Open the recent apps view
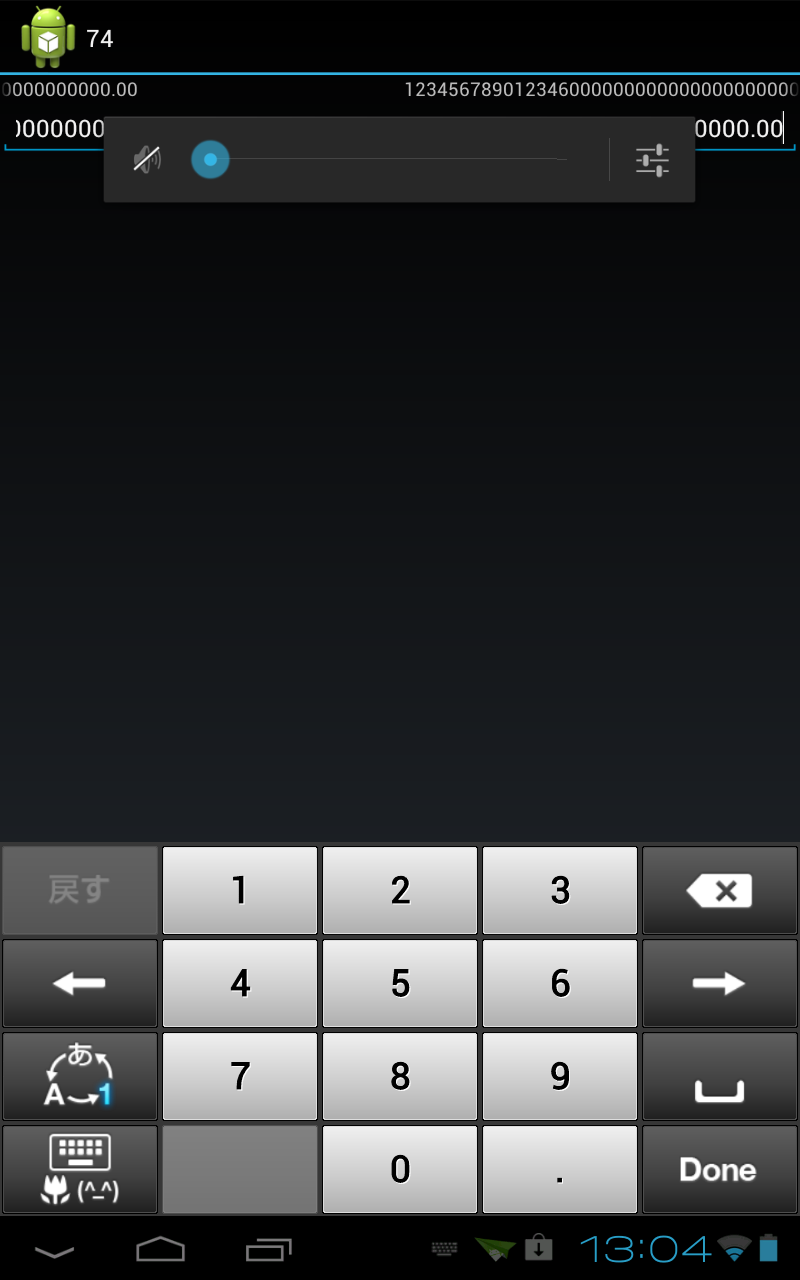Screen dimensions: 800x1280 pyautogui.click(x=268, y=1249)
